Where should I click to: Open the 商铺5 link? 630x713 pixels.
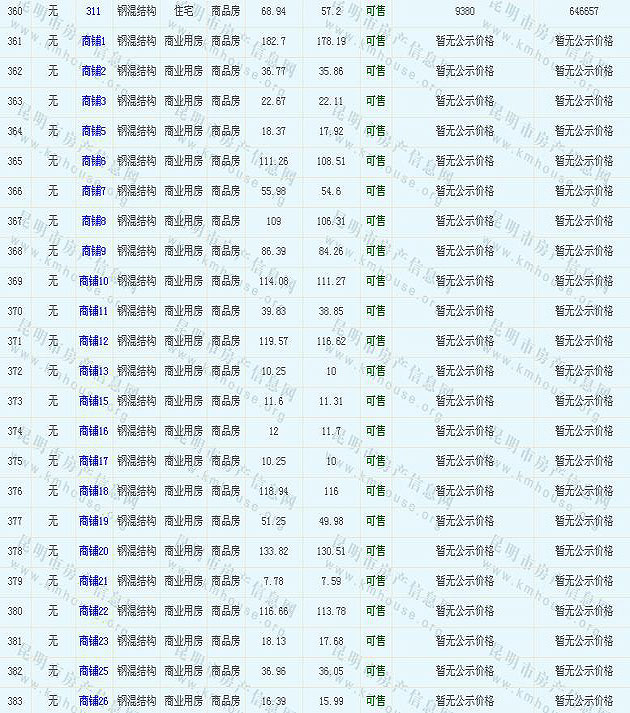[x=93, y=132]
